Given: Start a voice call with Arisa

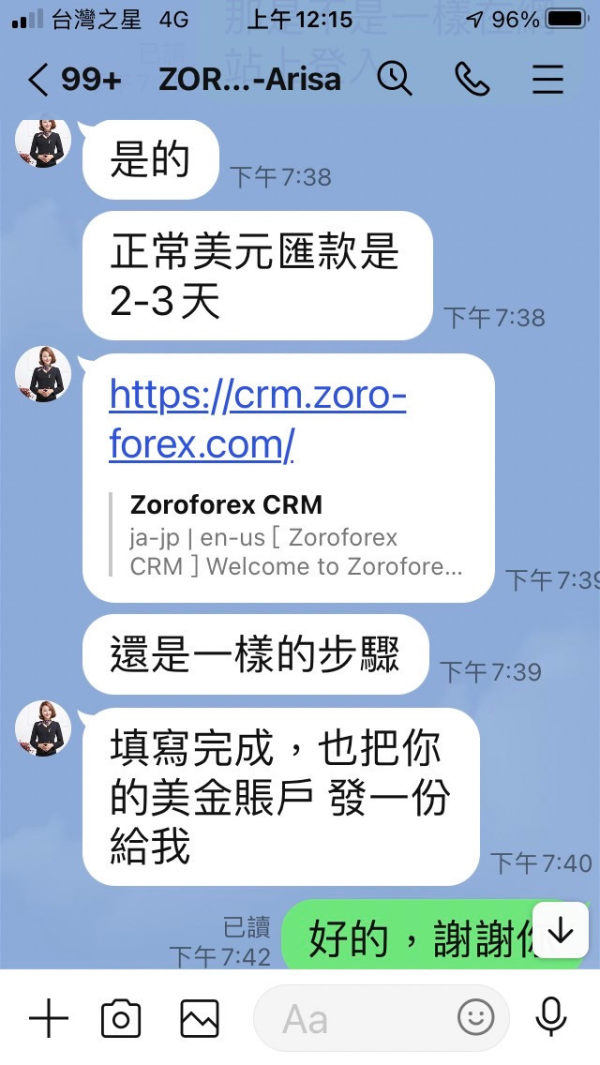Looking at the screenshot, I should pyautogui.click(x=472, y=79).
